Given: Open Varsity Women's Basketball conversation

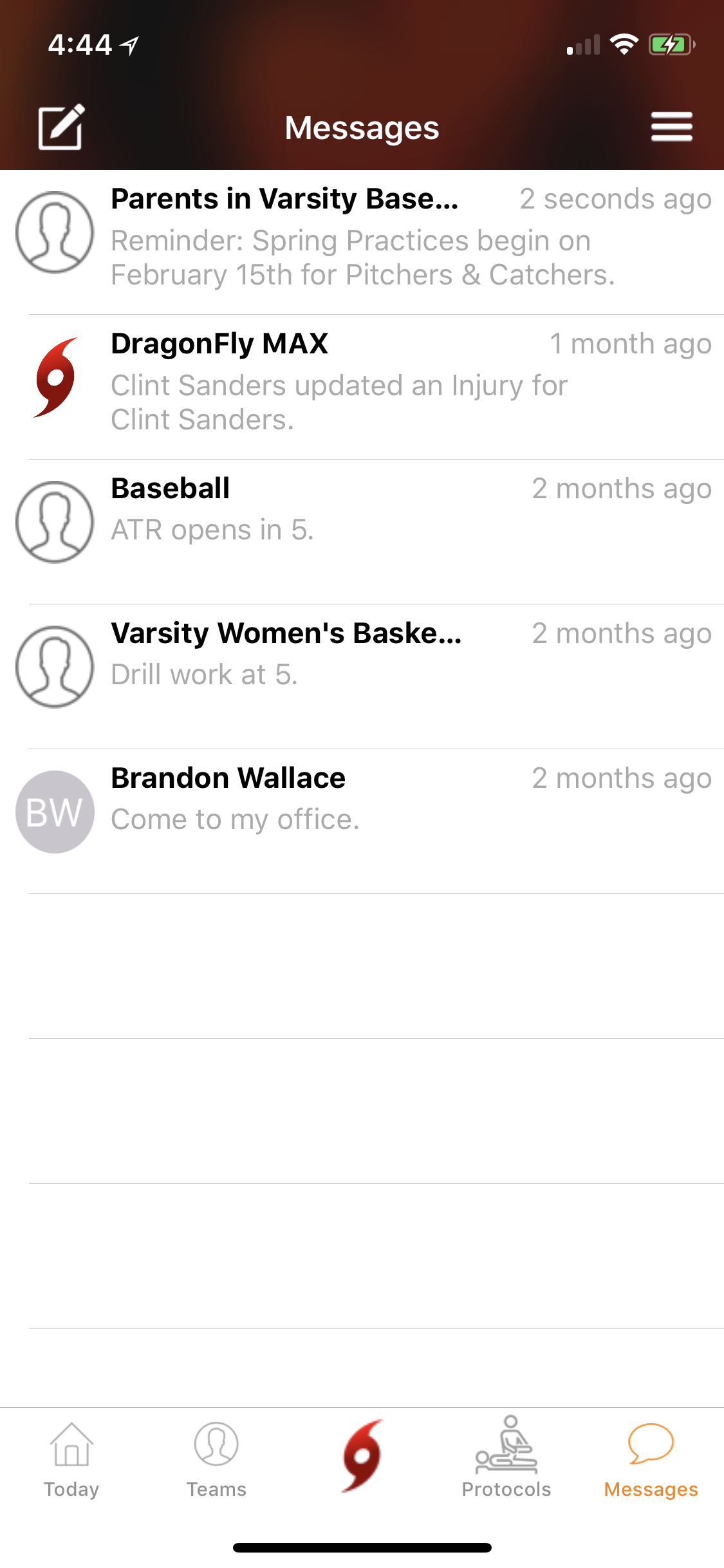Looking at the screenshot, I should tap(362, 677).
